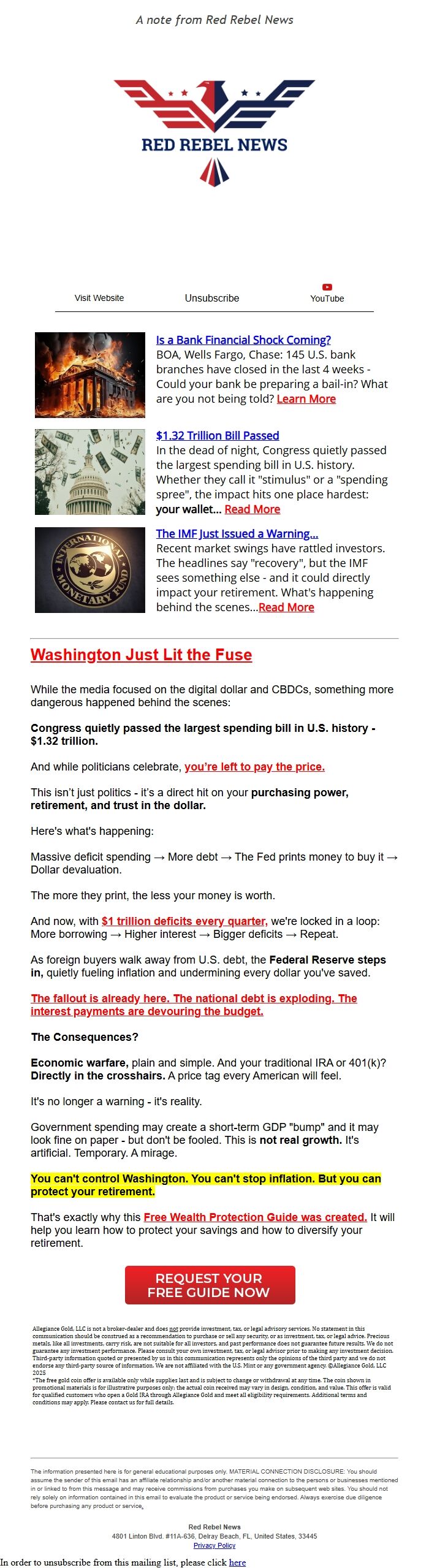Tap Learn More about bank closures

coord(306,399)
